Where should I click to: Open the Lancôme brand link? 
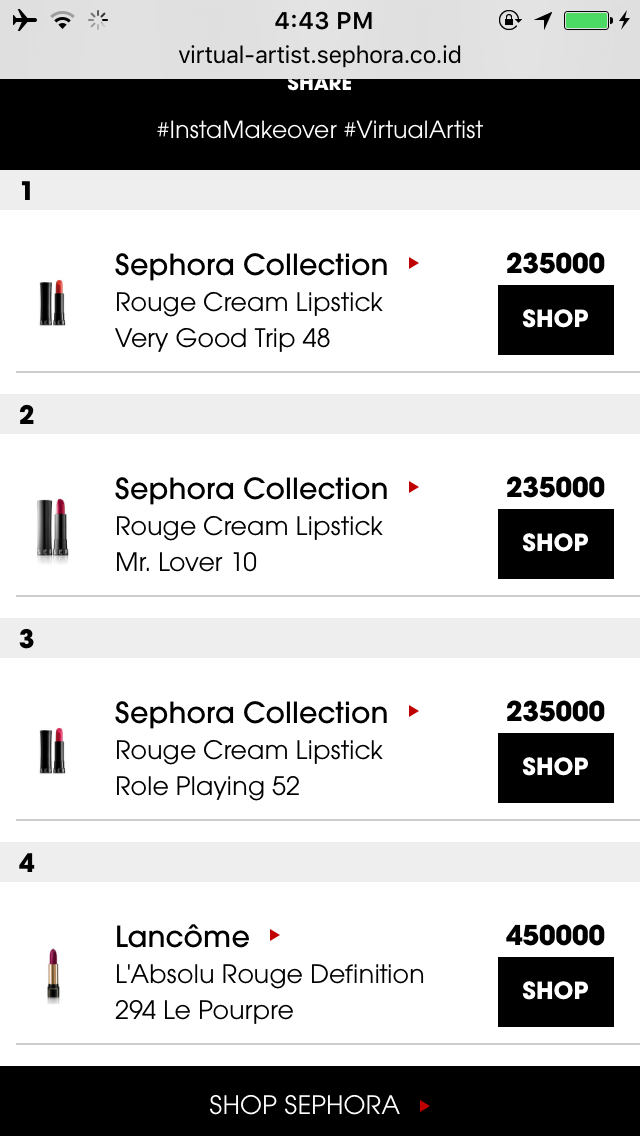tap(183, 937)
